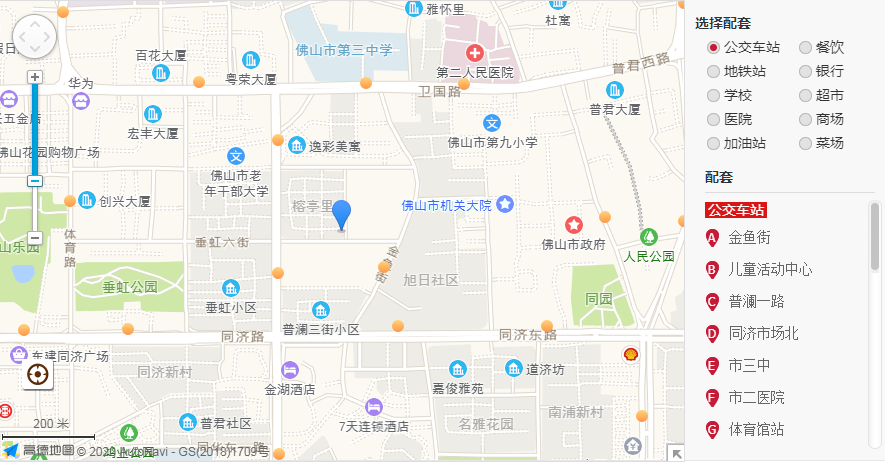Open the 同济市场北 result

[x=763, y=334]
